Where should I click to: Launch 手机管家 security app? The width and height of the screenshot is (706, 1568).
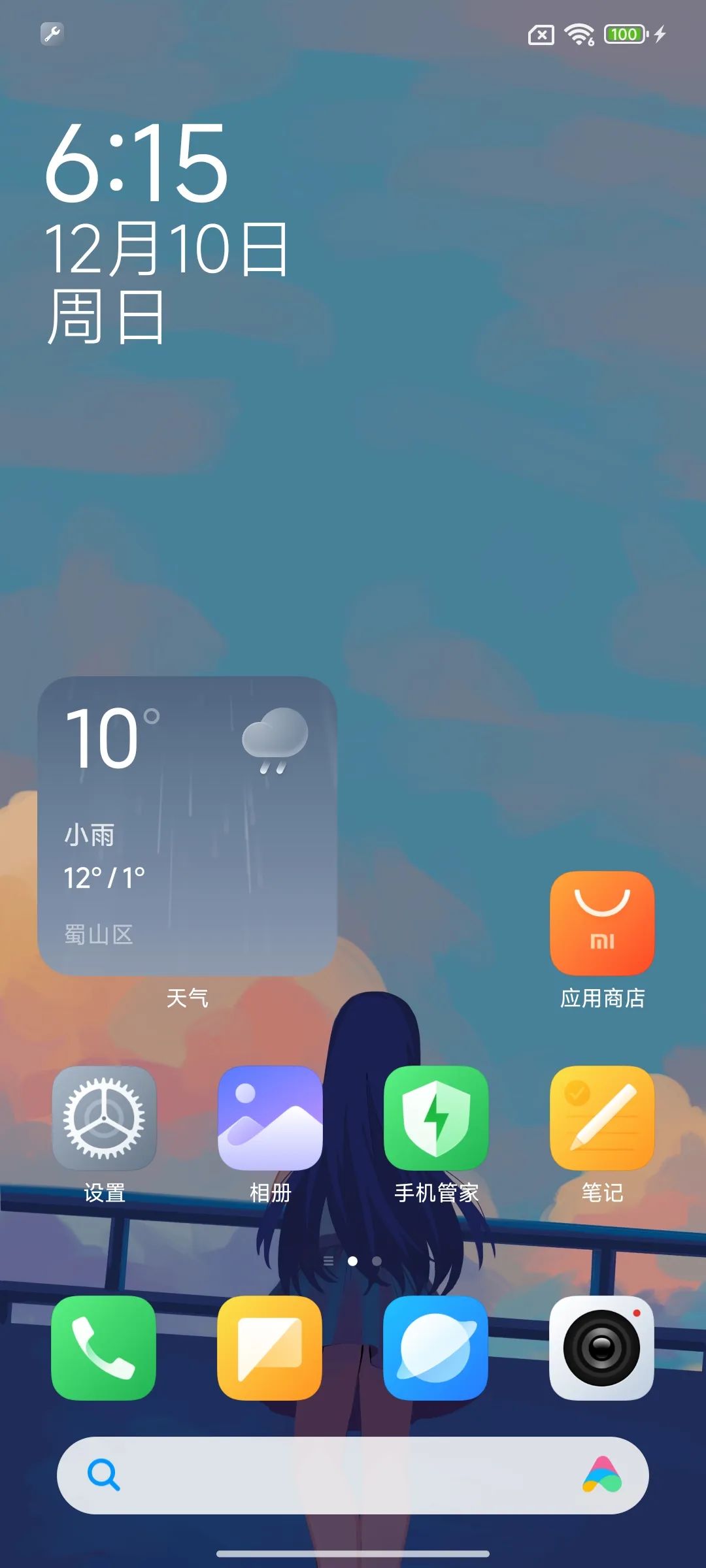pos(436,1118)
